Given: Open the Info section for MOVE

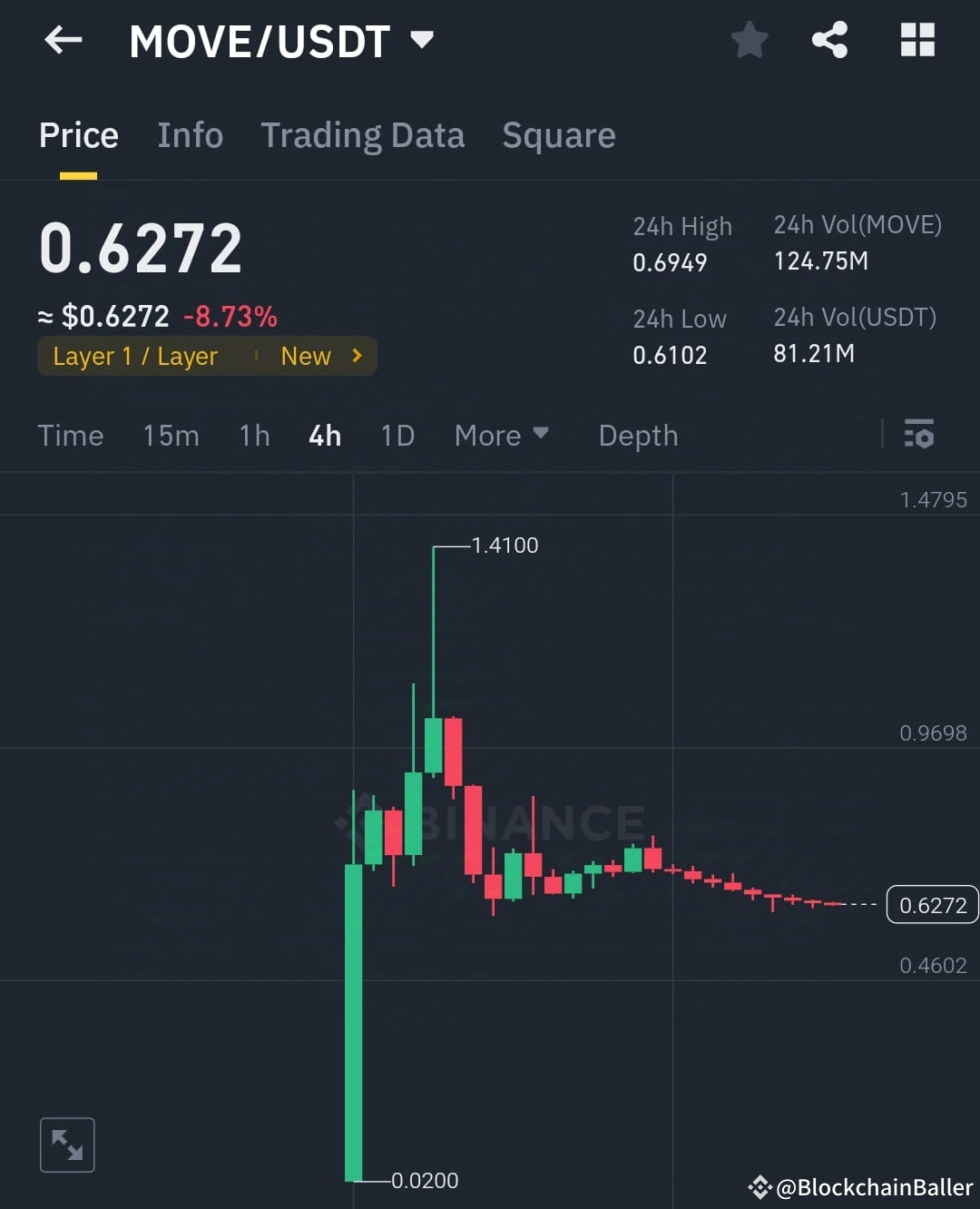Looking at the screenshot, I should click(x=191, y=135).
